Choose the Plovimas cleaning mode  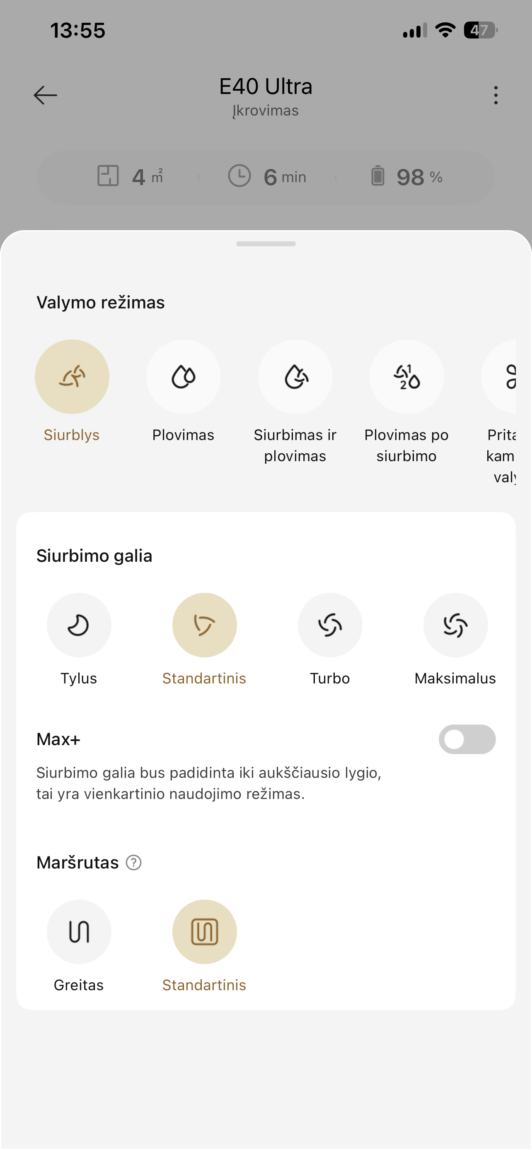[x=183, y=377]
